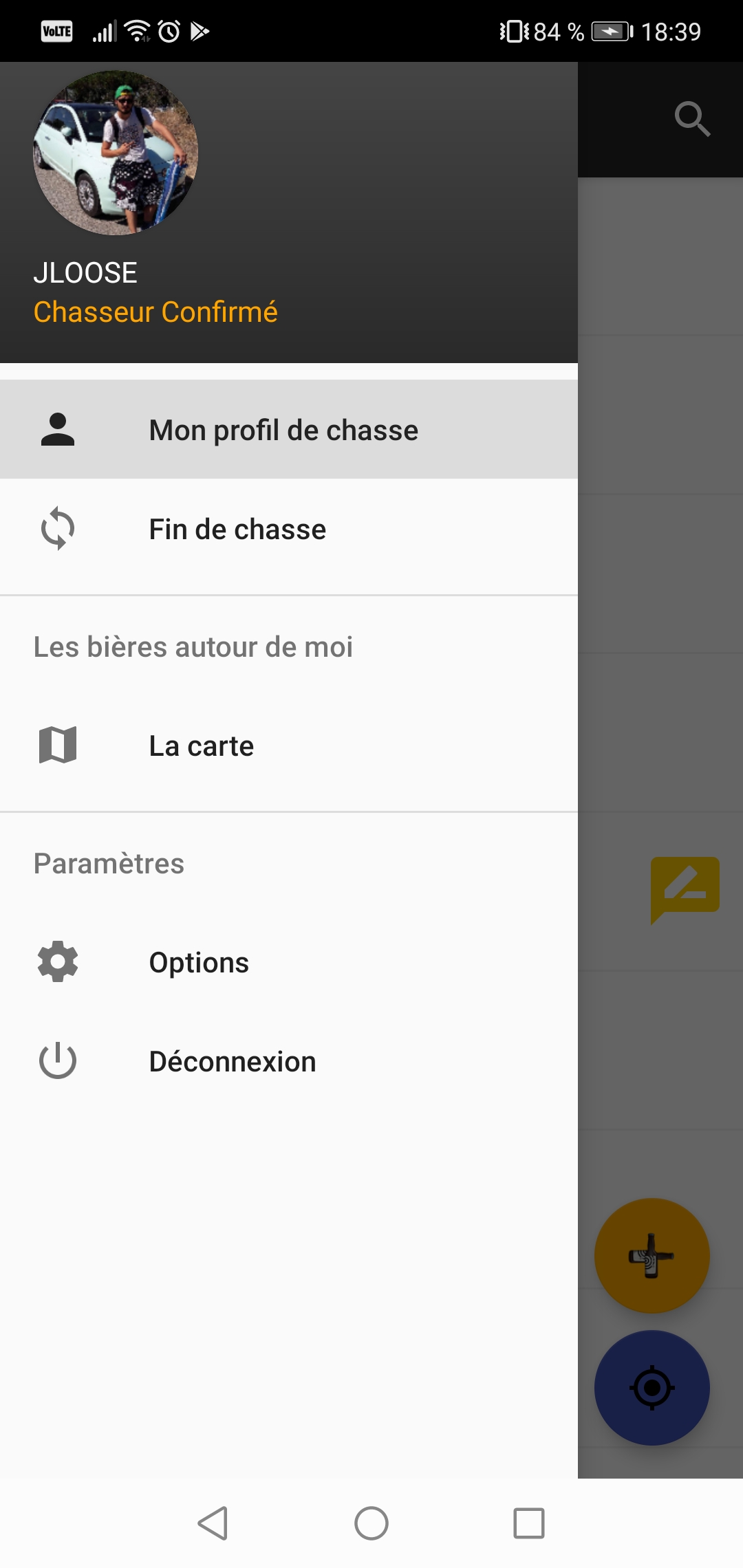Go back with the system back button
The width and height of the screenshot is (743, 1568).
[213, 1523]
